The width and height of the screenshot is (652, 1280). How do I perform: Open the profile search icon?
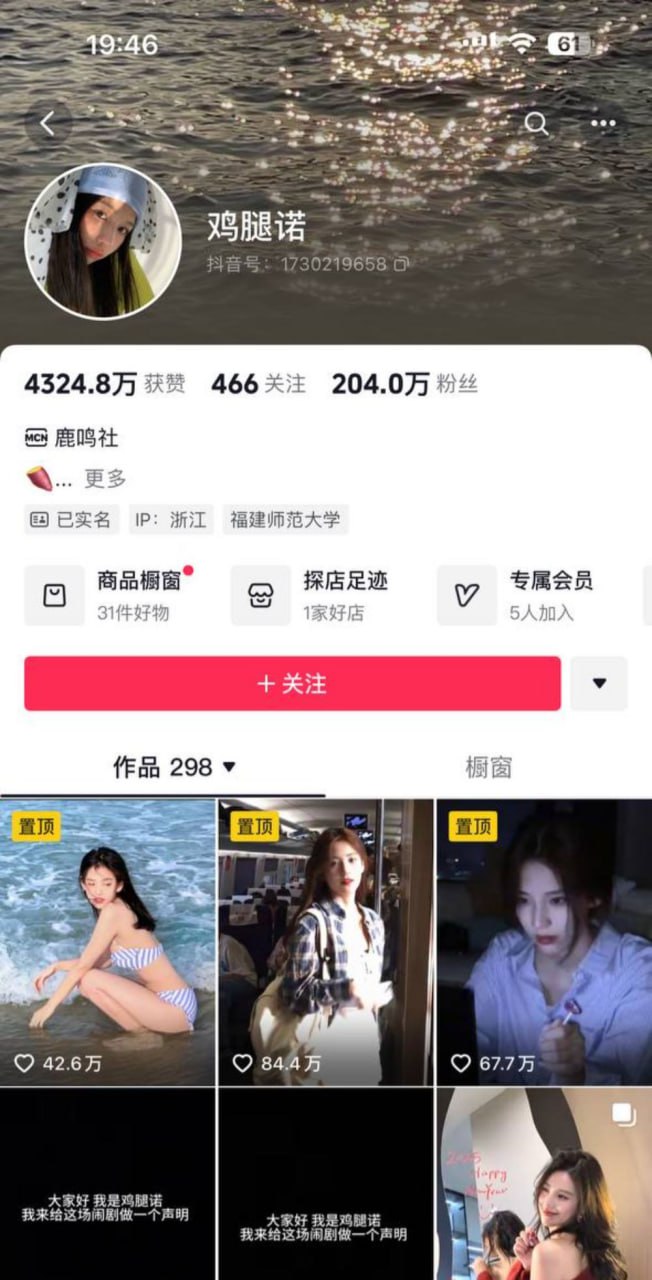(537, 124)
